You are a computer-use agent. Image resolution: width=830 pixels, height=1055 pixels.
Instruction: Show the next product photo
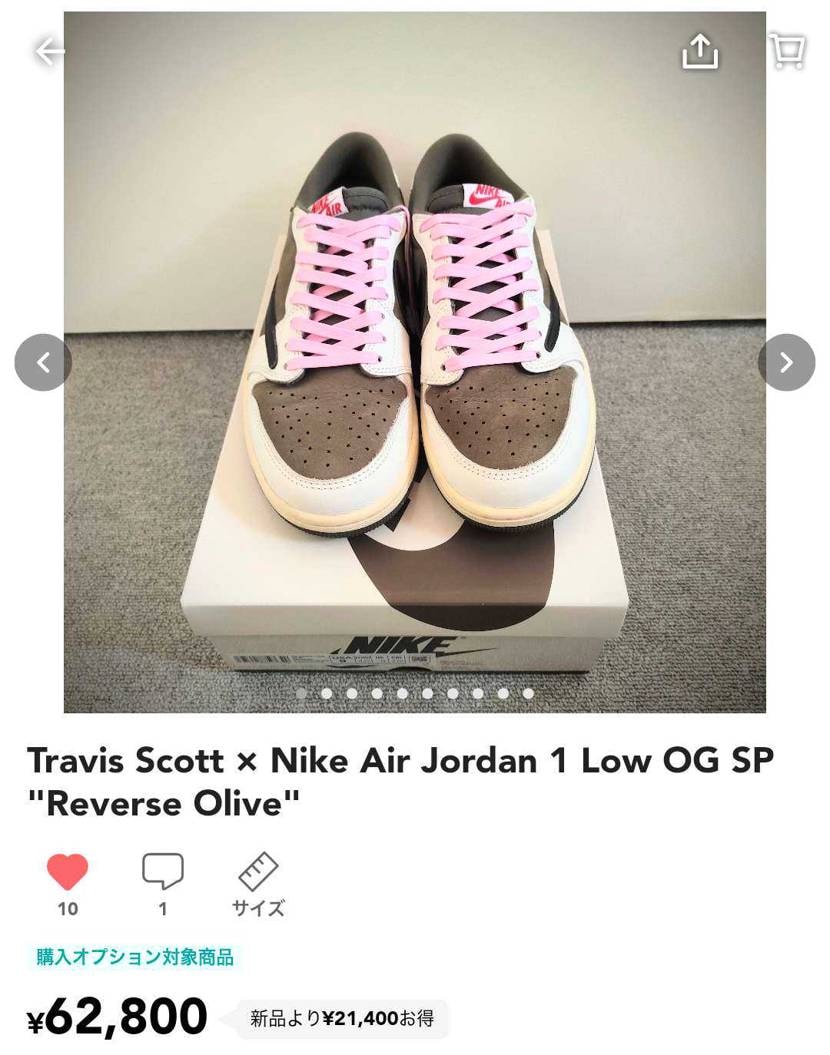coord(786,363)
